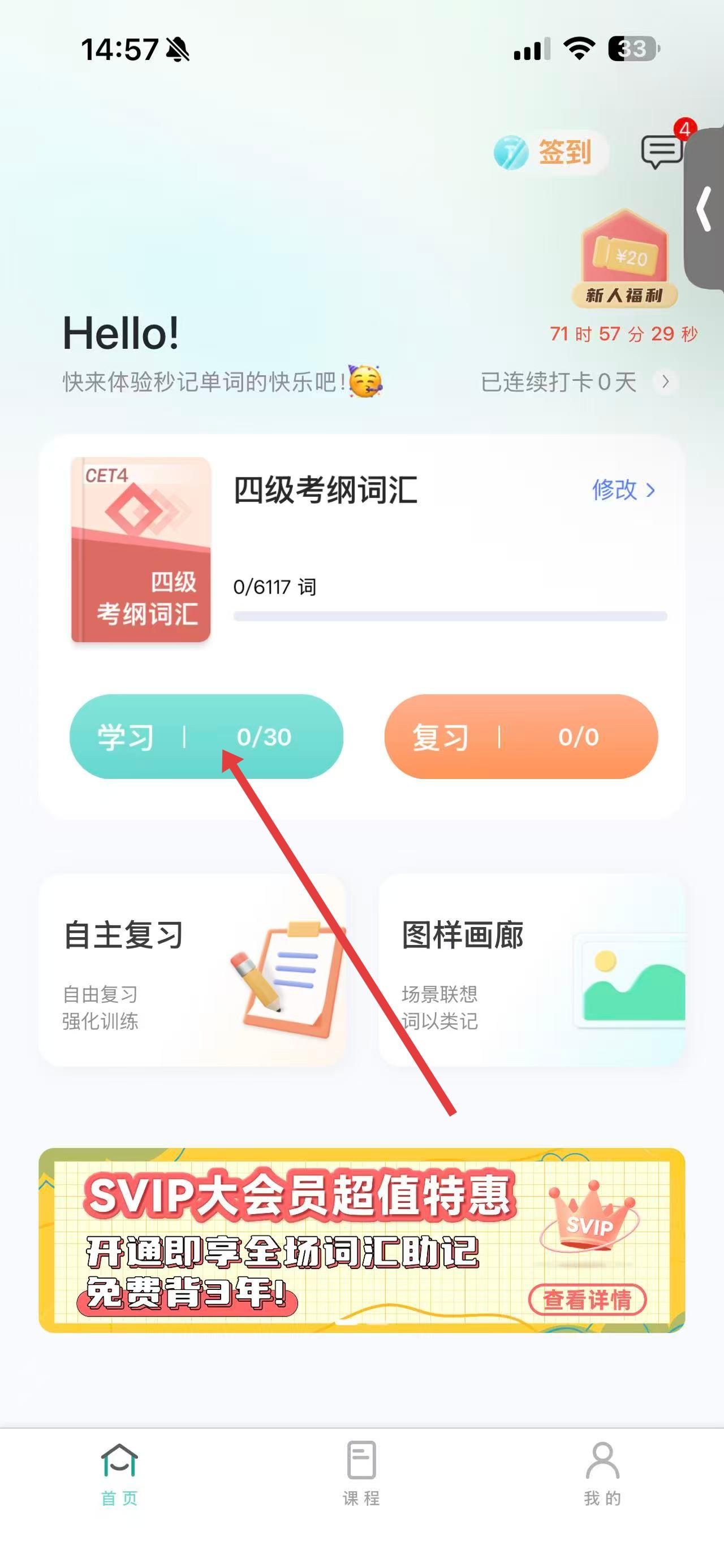Open the 自主复习 card
Screen dimensions: 724x1568
point(192,971)
